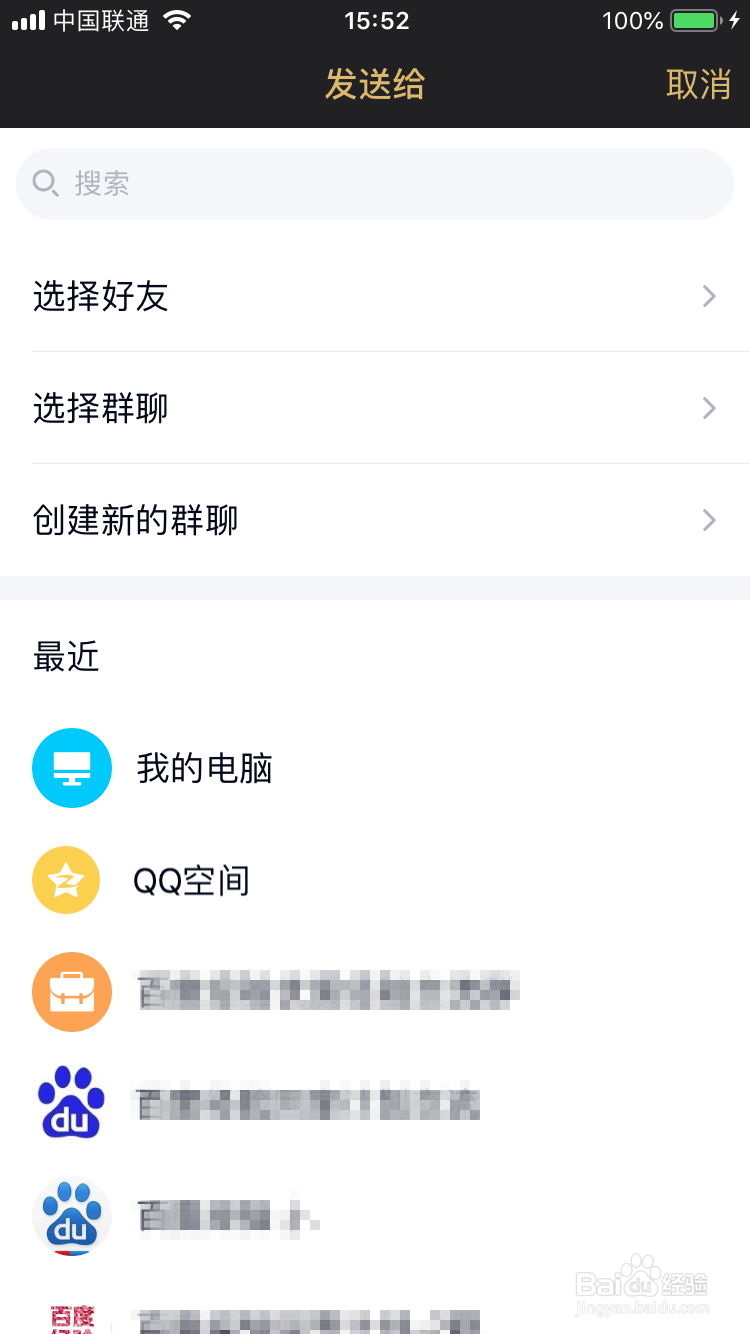Screen dimensions: 750x1334
Task: Open 选择好友 to pick a friend
Action: pyautogui.click(x=375, y=296)
